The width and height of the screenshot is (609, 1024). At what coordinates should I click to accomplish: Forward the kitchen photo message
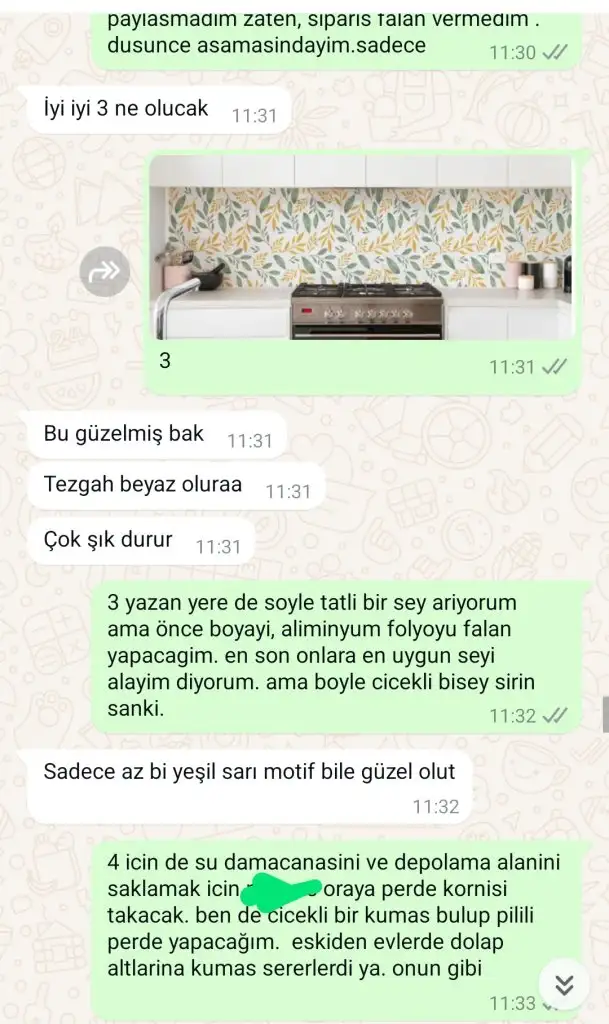click(x=105, y=269)
